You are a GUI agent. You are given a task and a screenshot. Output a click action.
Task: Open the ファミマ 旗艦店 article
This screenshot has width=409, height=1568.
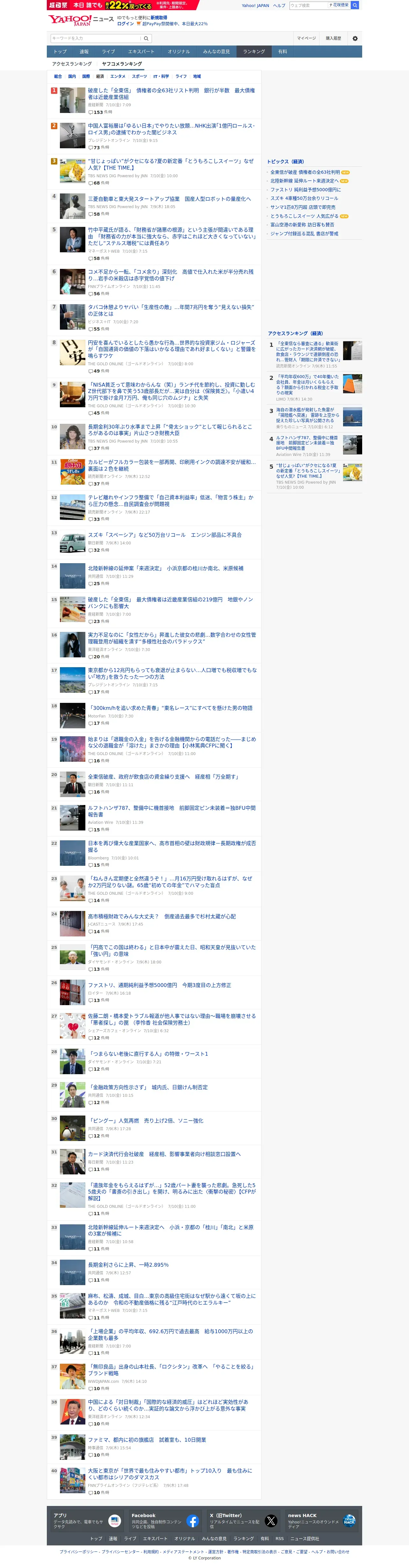(x=147, y=1439)
